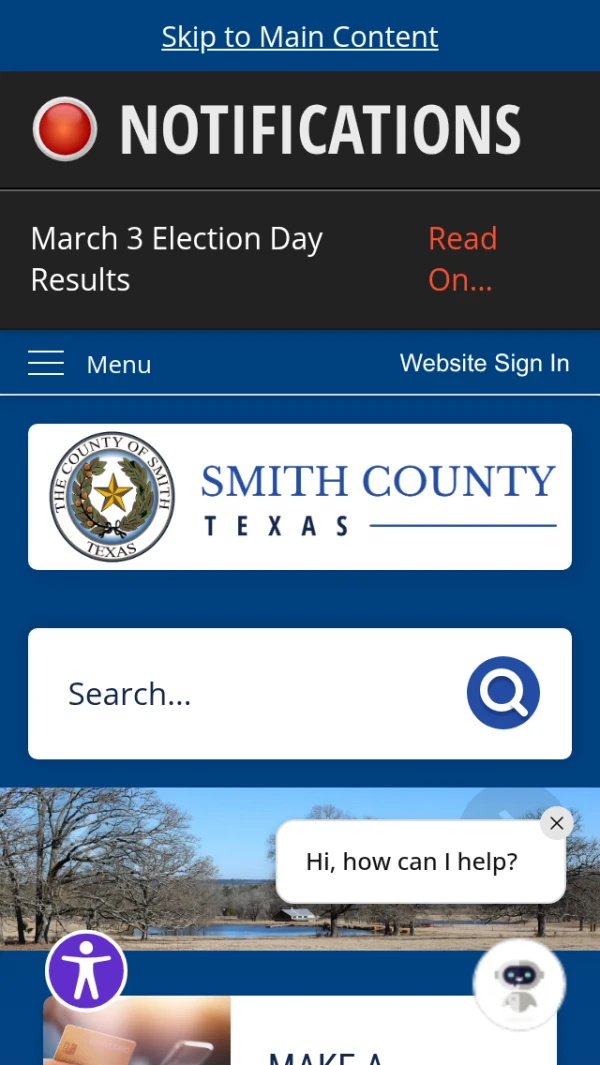Viewport: 600px width, 1065px height.
Task: Open the Smith County Texas homepage logo
Action: pos(300,497)
